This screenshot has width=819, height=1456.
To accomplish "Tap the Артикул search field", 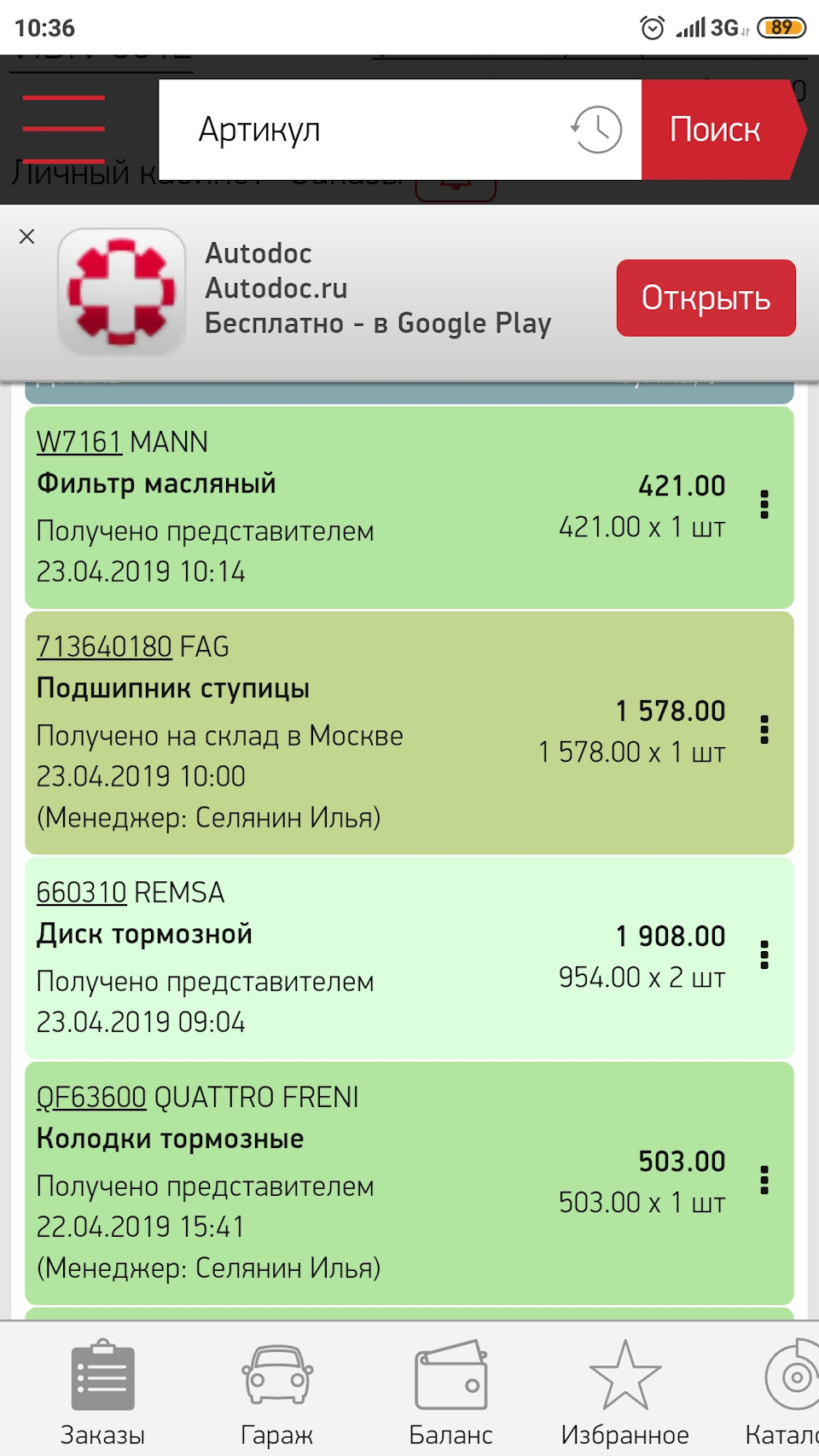I will tap(358, 130).
